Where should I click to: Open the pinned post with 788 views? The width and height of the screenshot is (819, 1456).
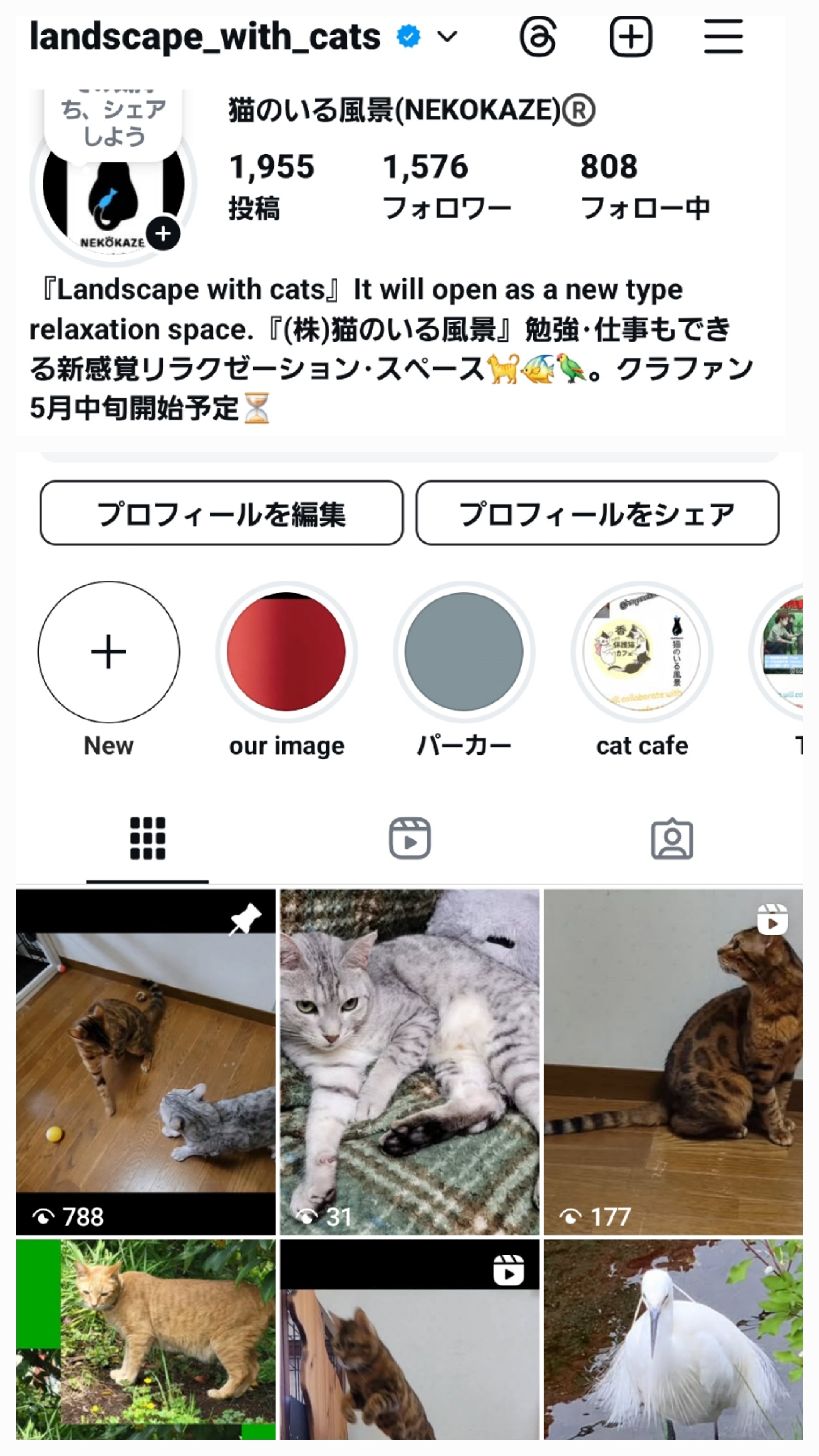coord(146,1062)
